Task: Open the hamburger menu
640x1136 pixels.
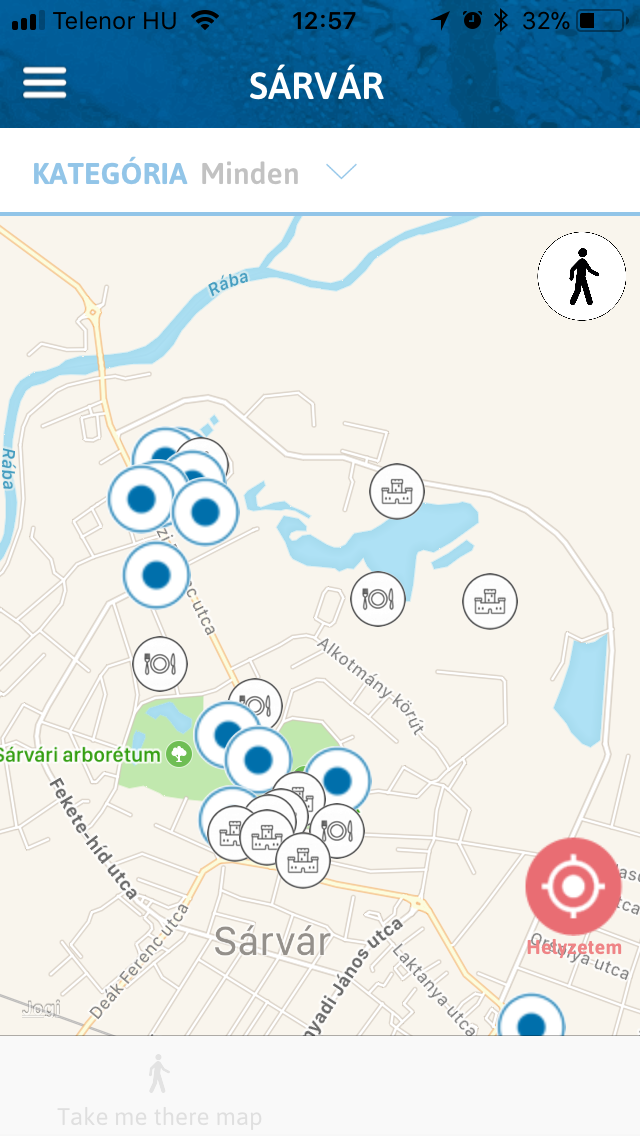Action: pyautogui.click(x=45, y=83)
